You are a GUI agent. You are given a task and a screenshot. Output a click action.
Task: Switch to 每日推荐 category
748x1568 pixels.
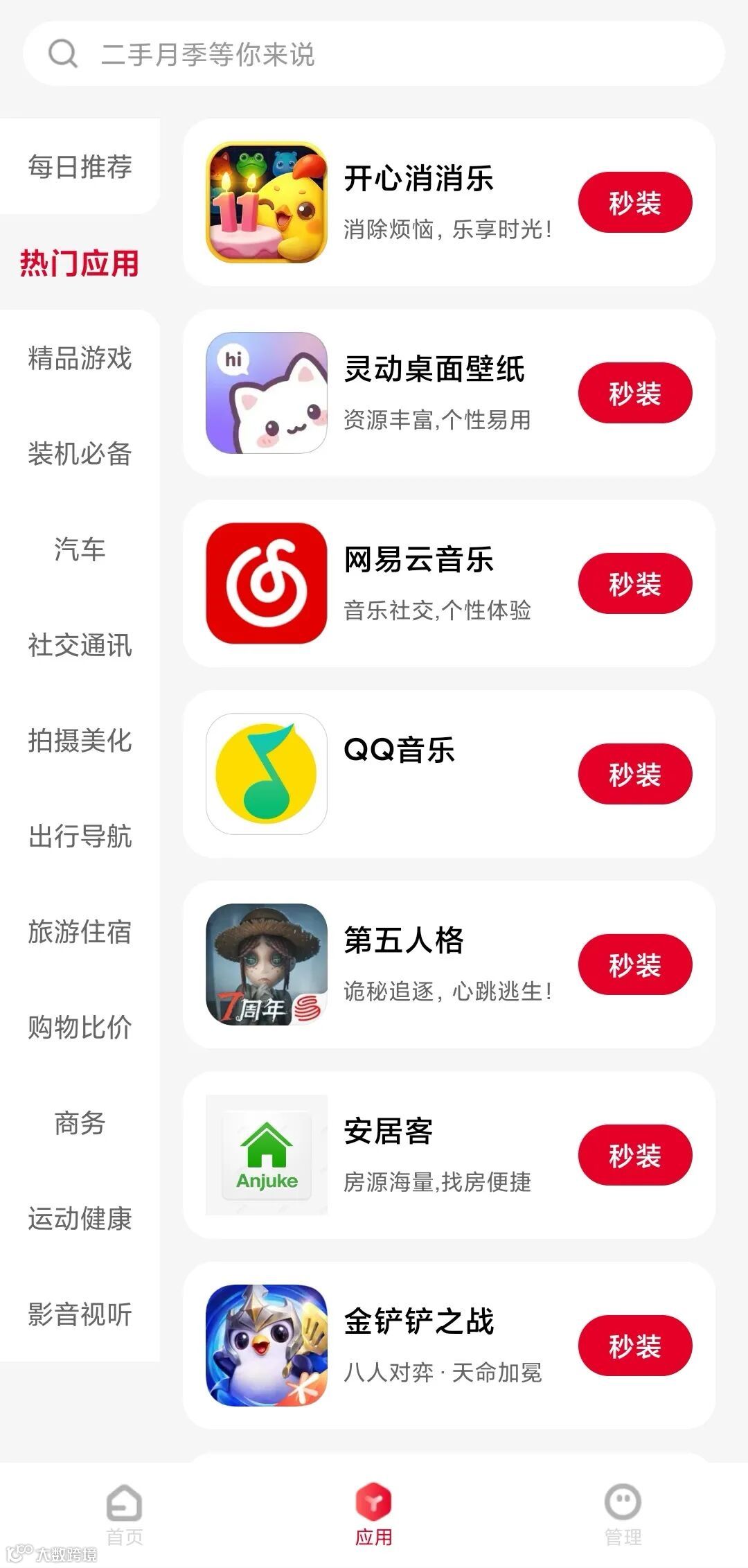[x=80, y=167]
